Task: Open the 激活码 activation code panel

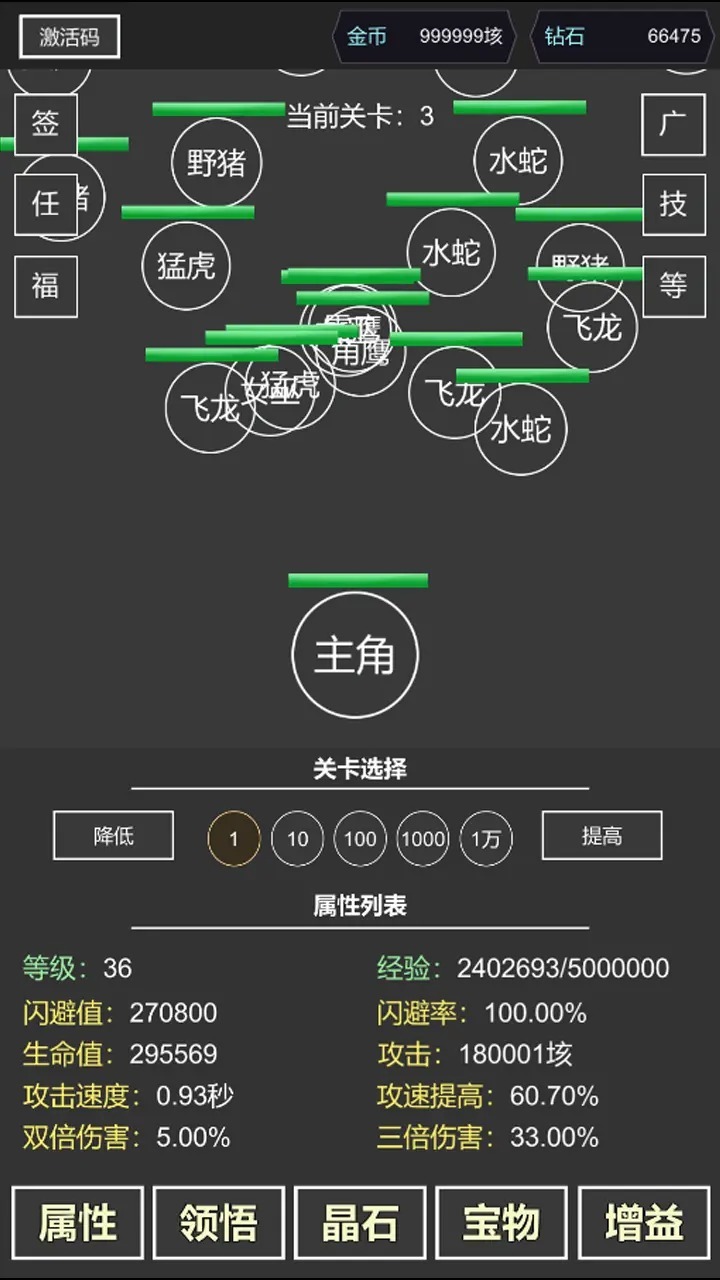Action: point(68,37)
